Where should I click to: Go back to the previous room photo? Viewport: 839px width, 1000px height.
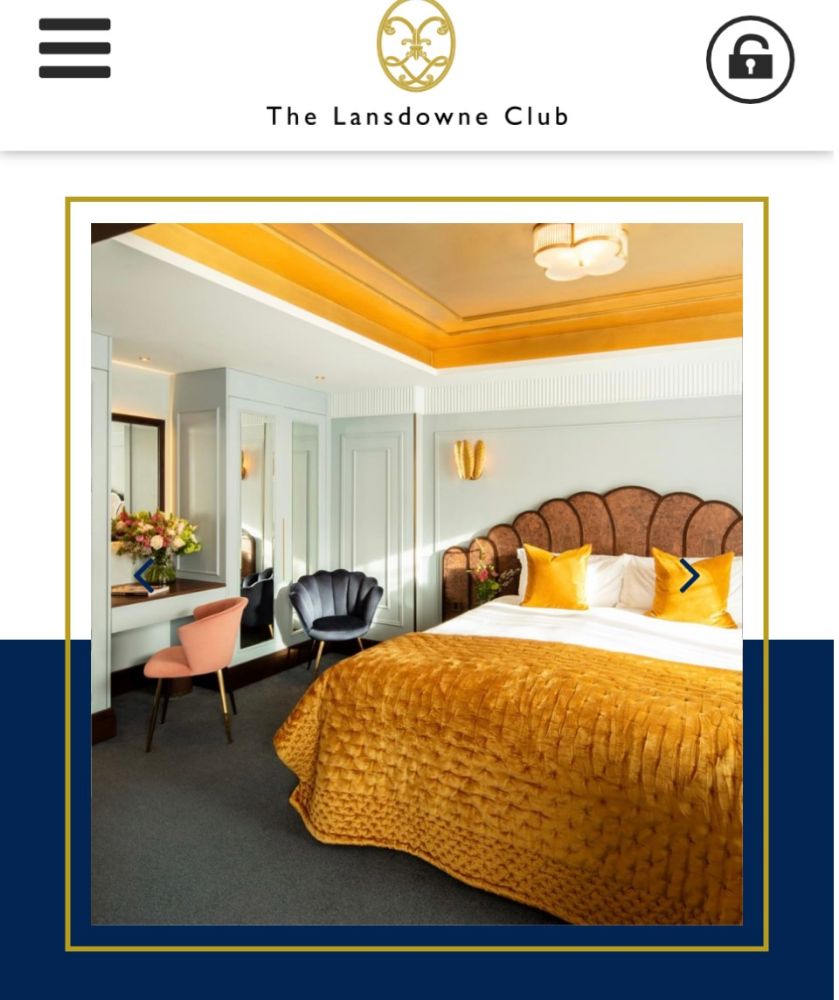(x=144, y=575)
